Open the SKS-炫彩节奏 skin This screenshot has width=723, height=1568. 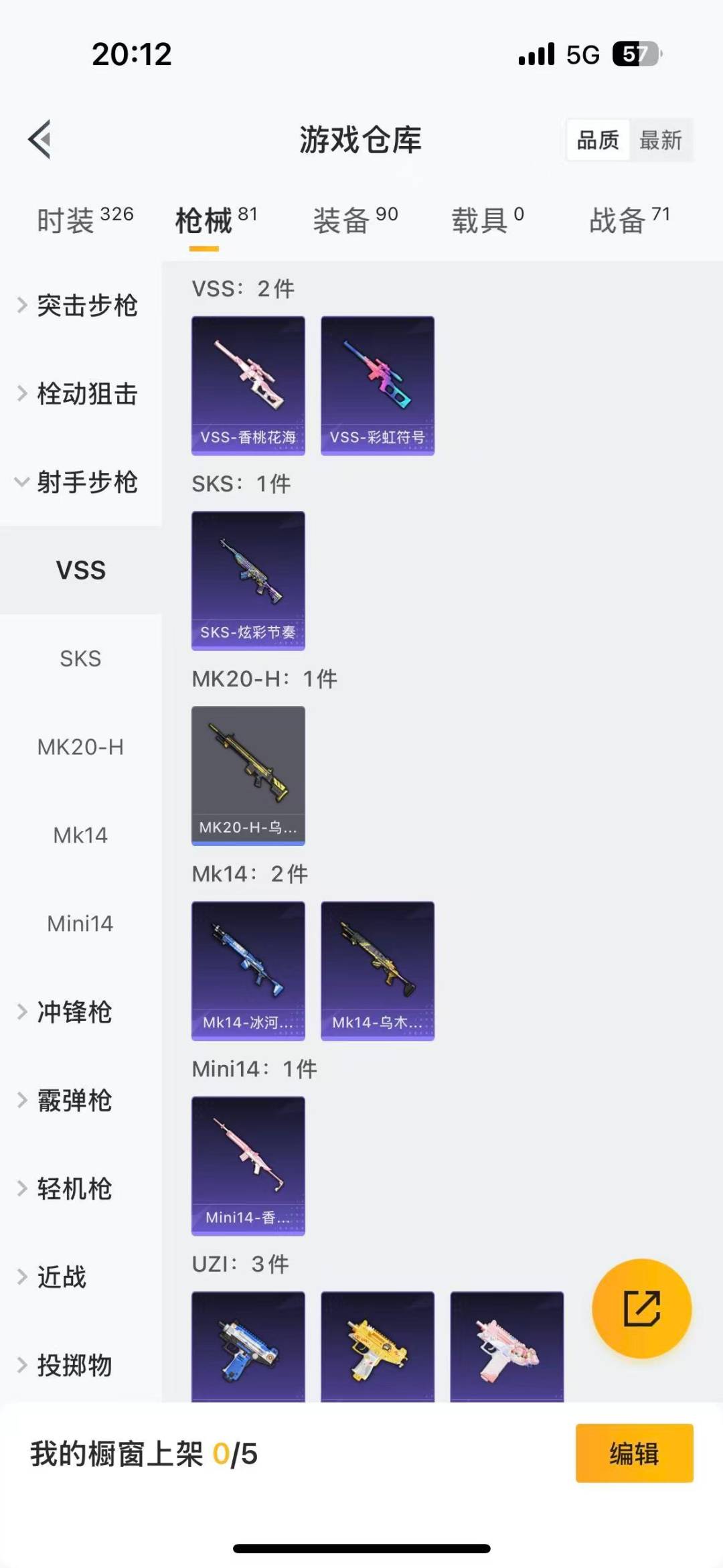point(248,580)
